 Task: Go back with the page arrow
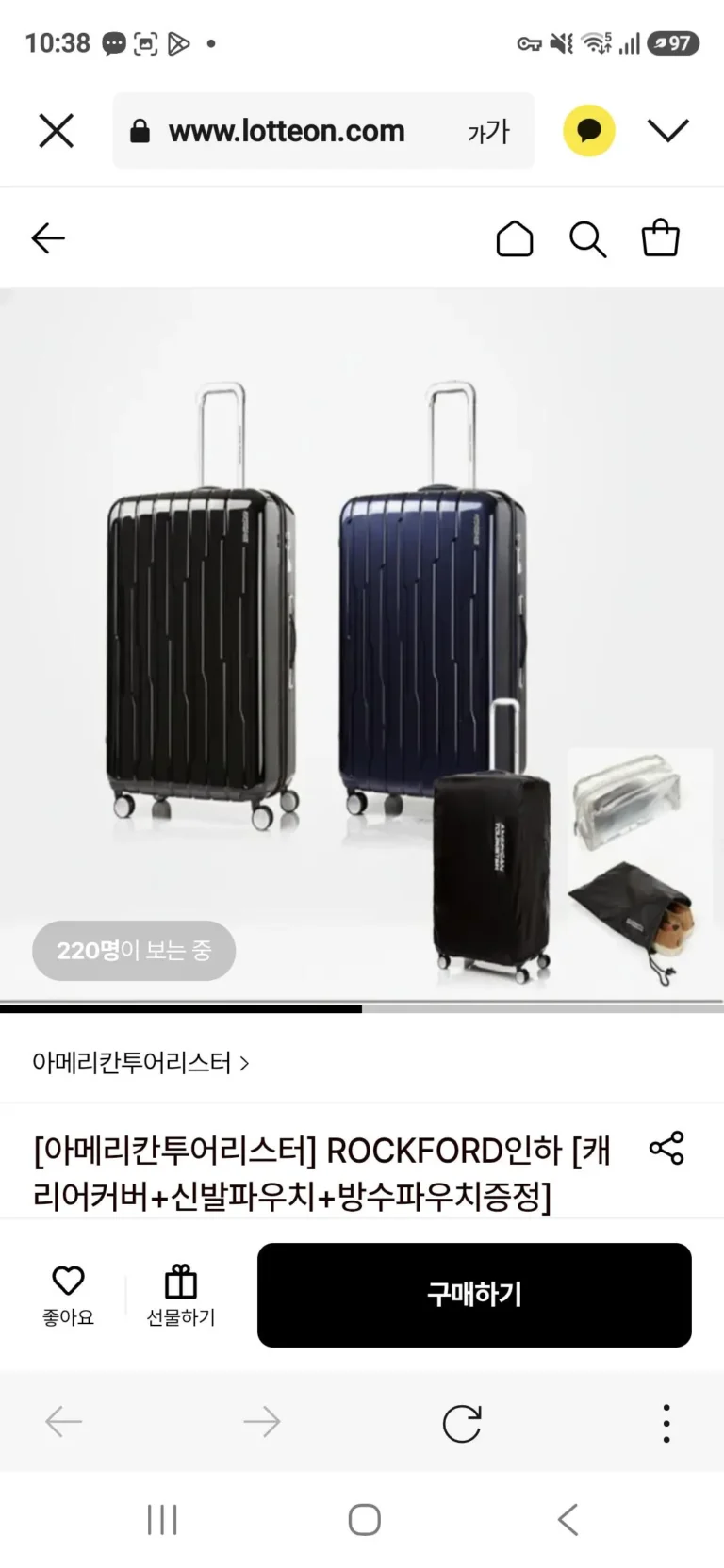click(48, 238)
